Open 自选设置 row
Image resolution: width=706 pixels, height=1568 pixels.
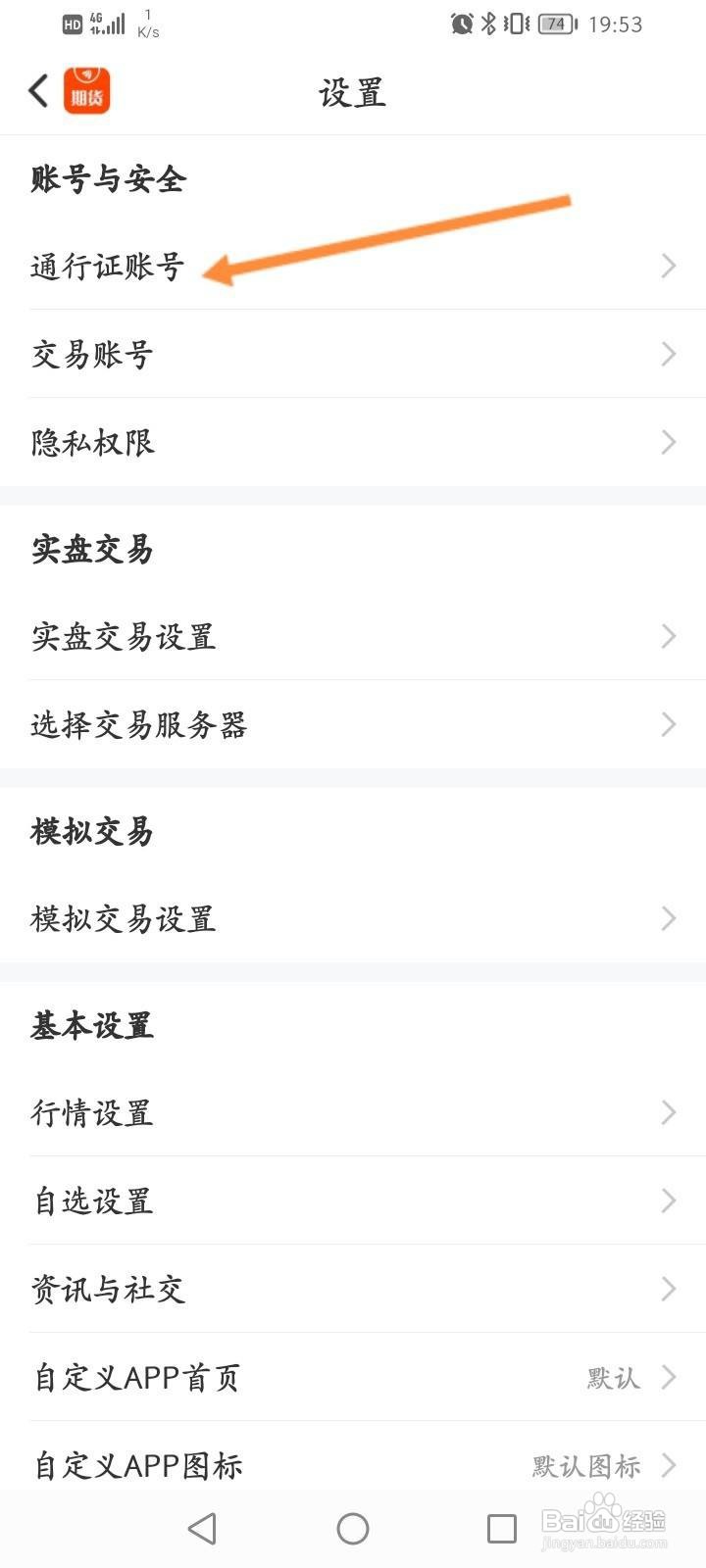pos(353,1200)
